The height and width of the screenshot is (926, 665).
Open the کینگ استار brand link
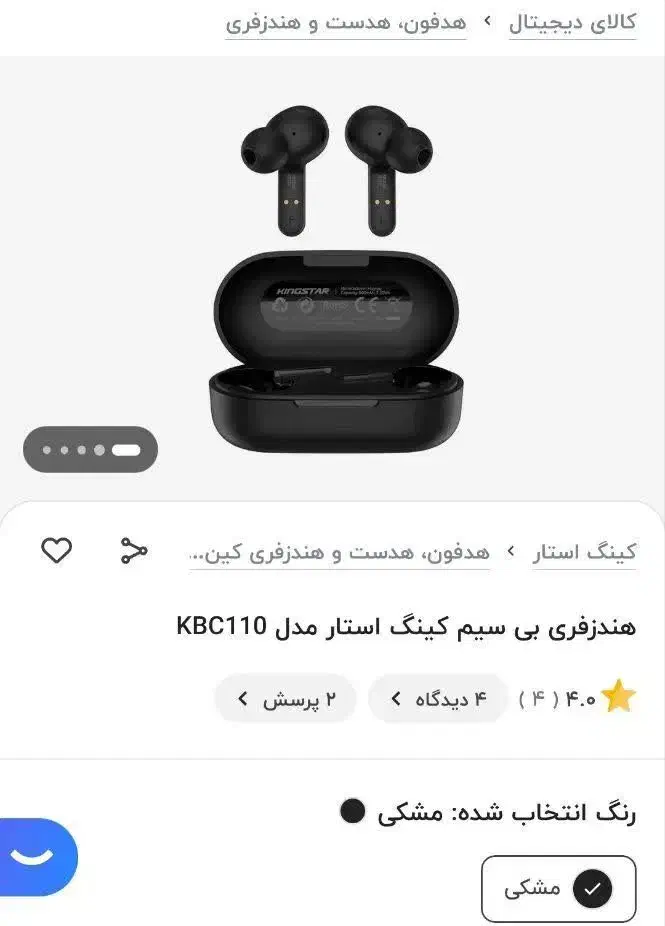(584, 552)
